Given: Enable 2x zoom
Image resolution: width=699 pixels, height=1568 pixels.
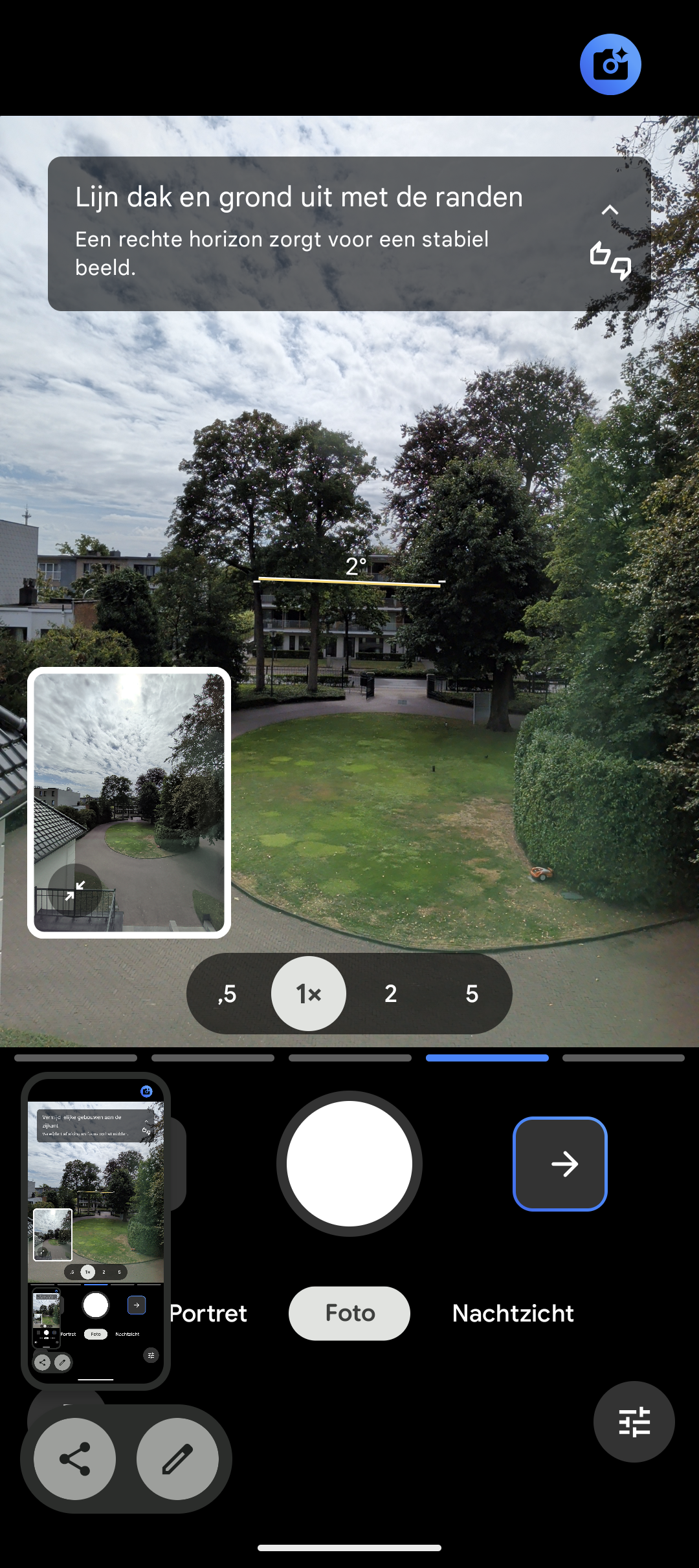Looking at the screenshot, I should pyautogui.click(x=390, y=994).
